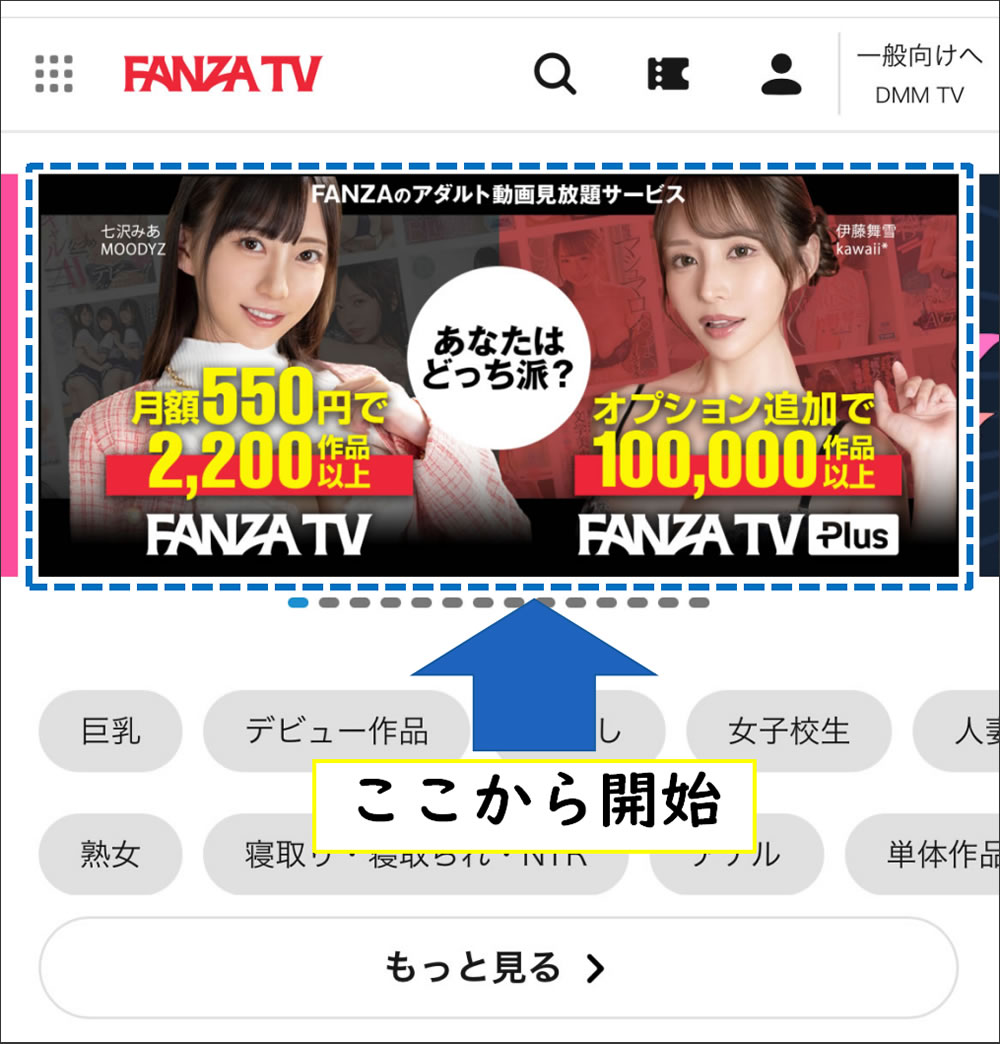
Task: Select the 女子校生 genre chip
Action: (x=788, y=731)
